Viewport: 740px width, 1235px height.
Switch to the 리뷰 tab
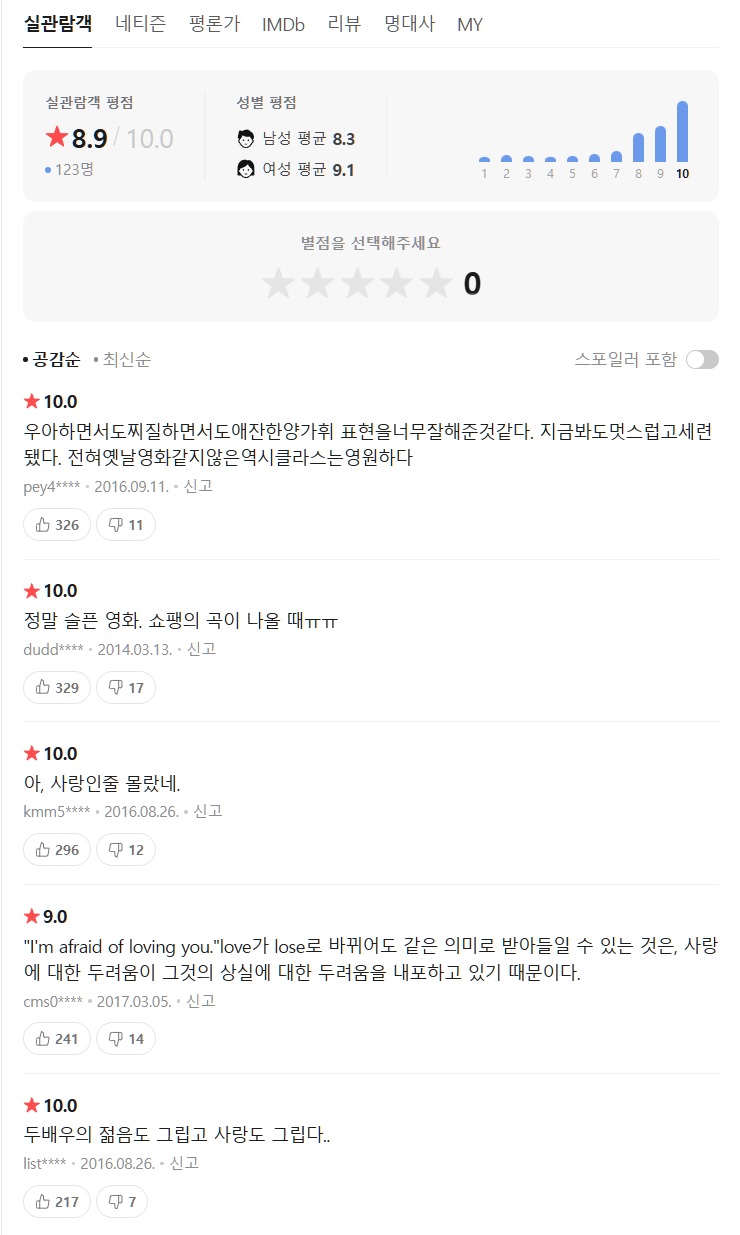[344, 24]
